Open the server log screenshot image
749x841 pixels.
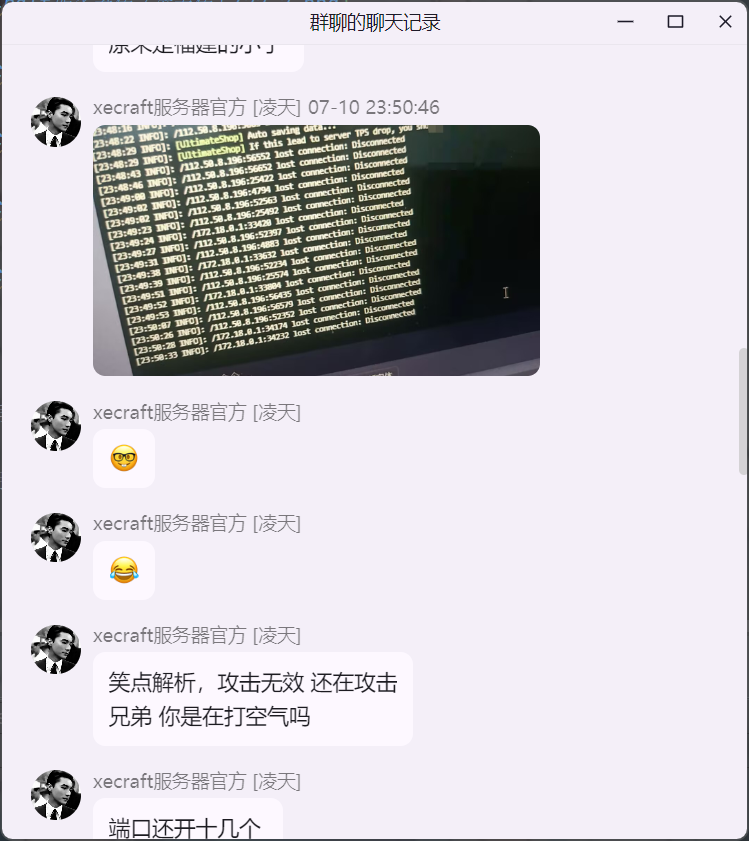(x=316, y=250)
